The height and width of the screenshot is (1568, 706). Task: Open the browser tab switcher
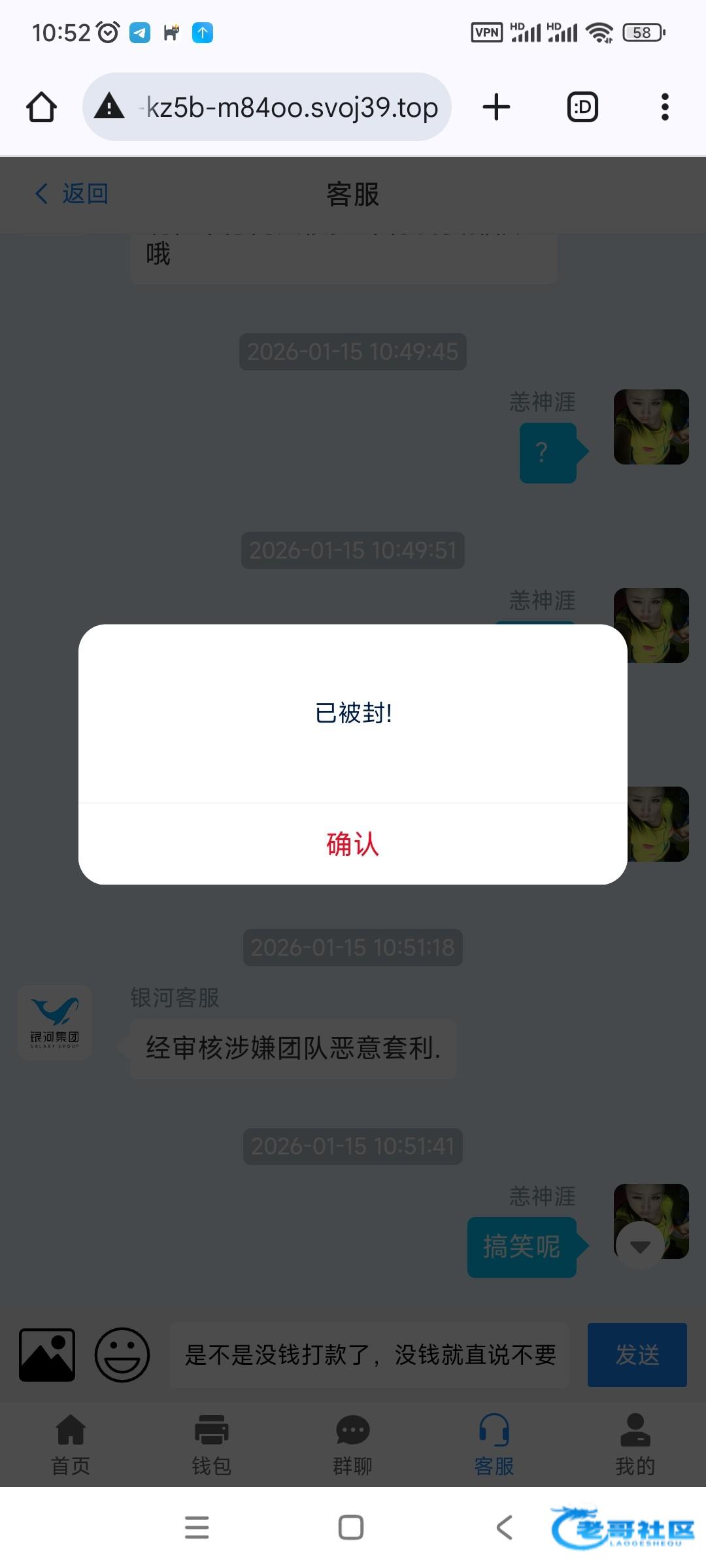point(582,107)
